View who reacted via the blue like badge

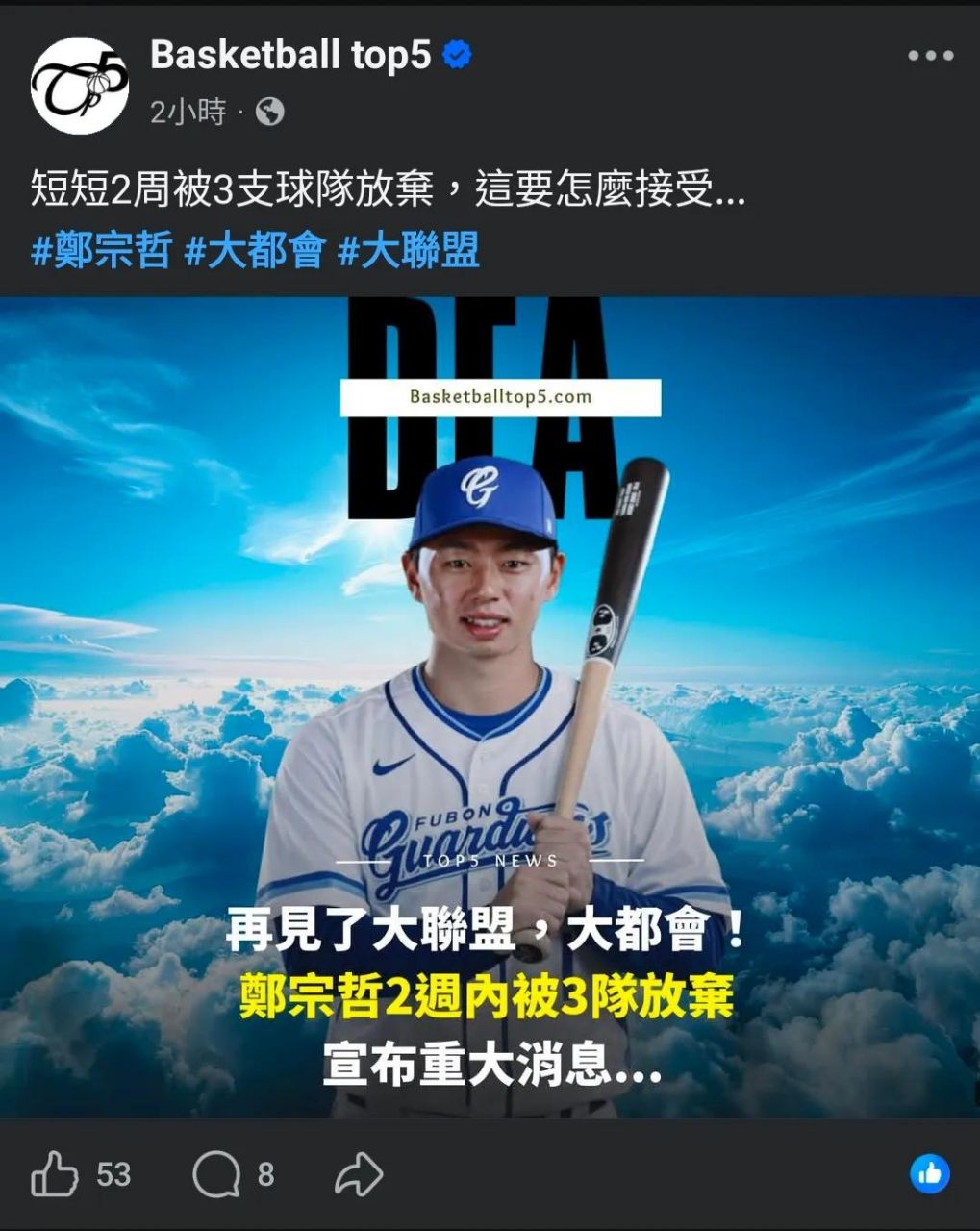pos(929,1173)
